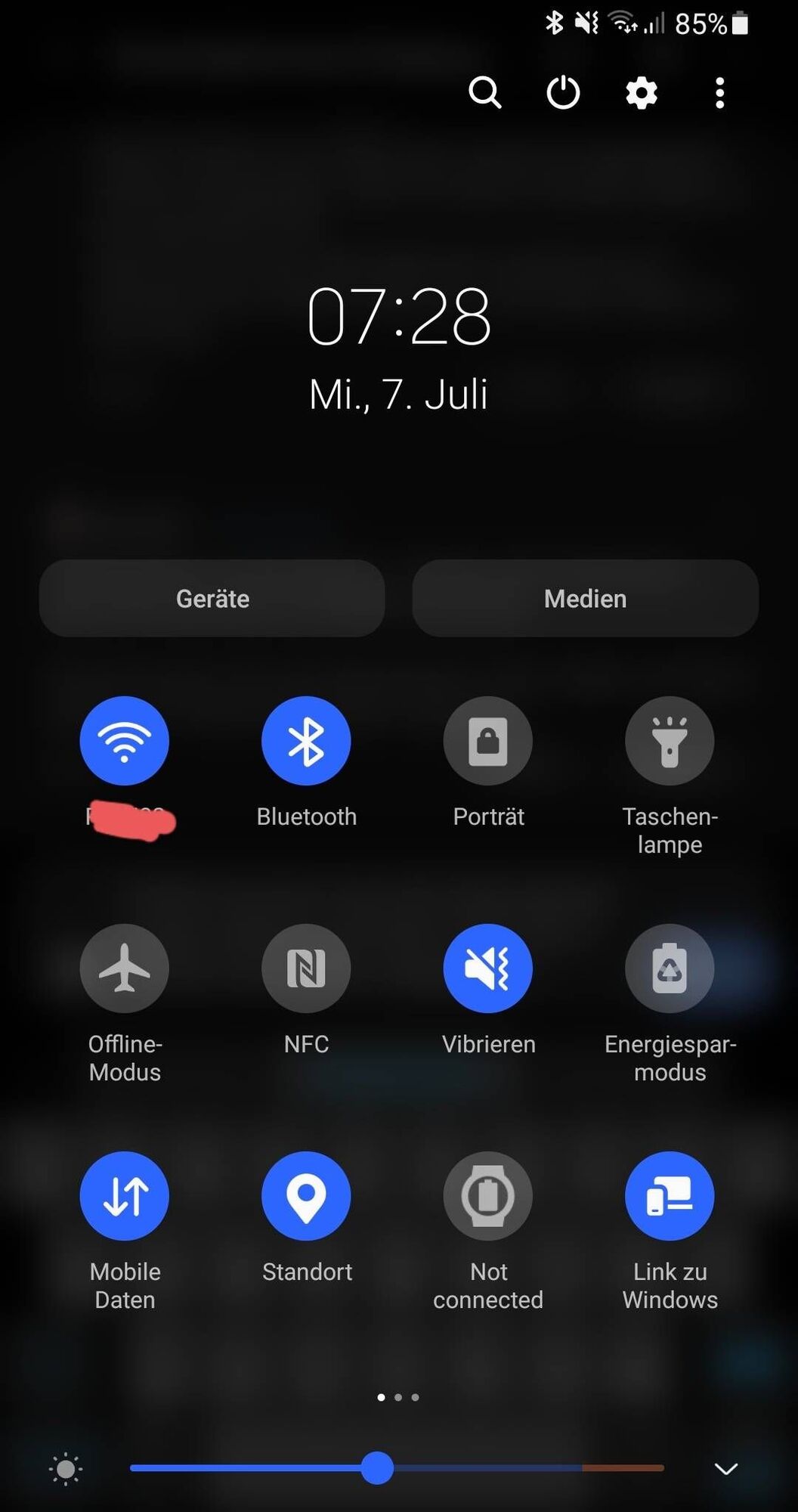The image size is (798, 1512).
Task: Switch the Vibrieren sound mode
Action: [488, 968]
